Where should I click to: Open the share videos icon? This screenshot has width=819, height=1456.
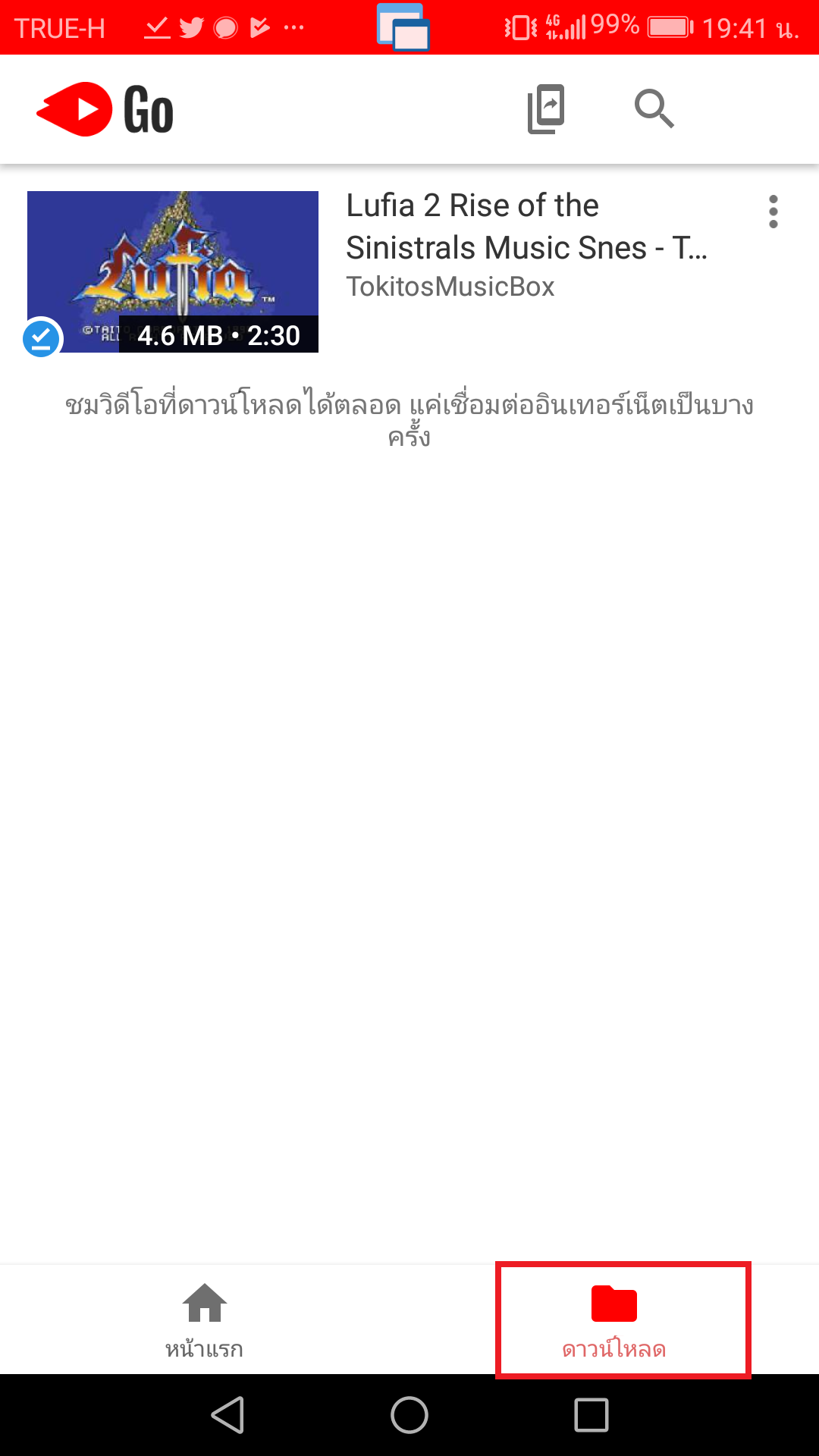click(546, 109)
